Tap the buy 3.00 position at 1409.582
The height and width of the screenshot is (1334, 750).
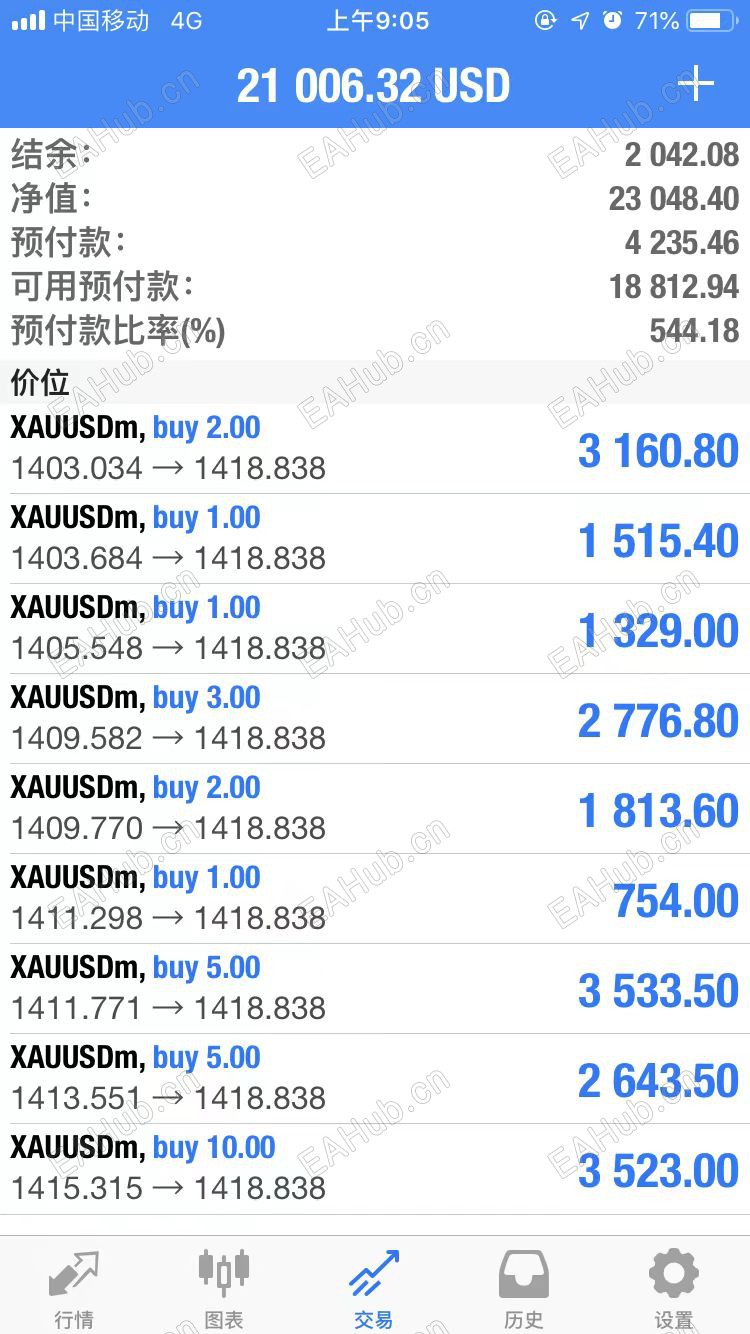click(375, 718)
